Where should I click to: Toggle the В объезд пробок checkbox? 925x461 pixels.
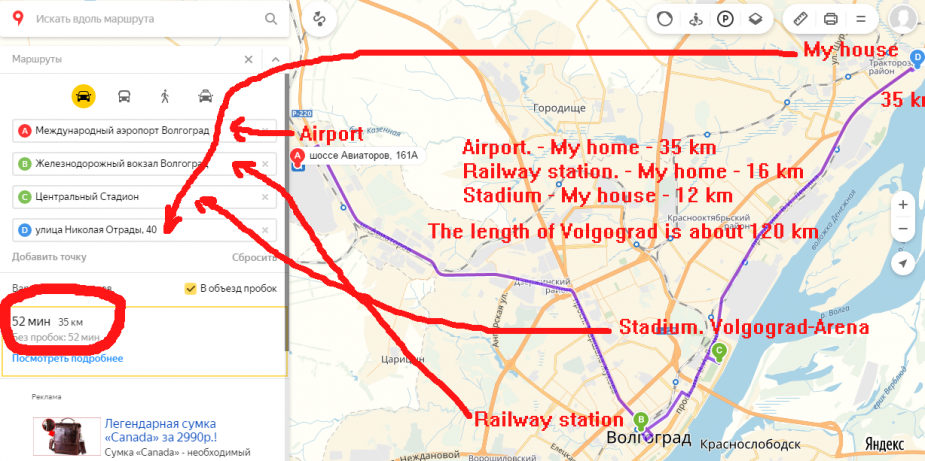click(x=190, y=289)
